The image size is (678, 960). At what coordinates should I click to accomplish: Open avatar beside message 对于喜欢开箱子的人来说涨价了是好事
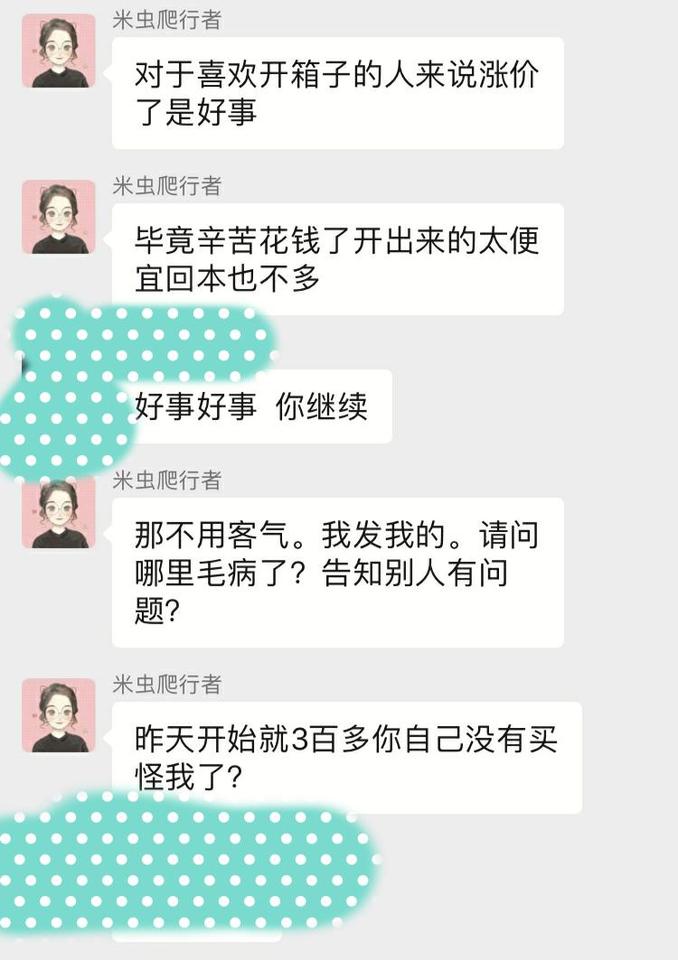(x=58, y=51)
